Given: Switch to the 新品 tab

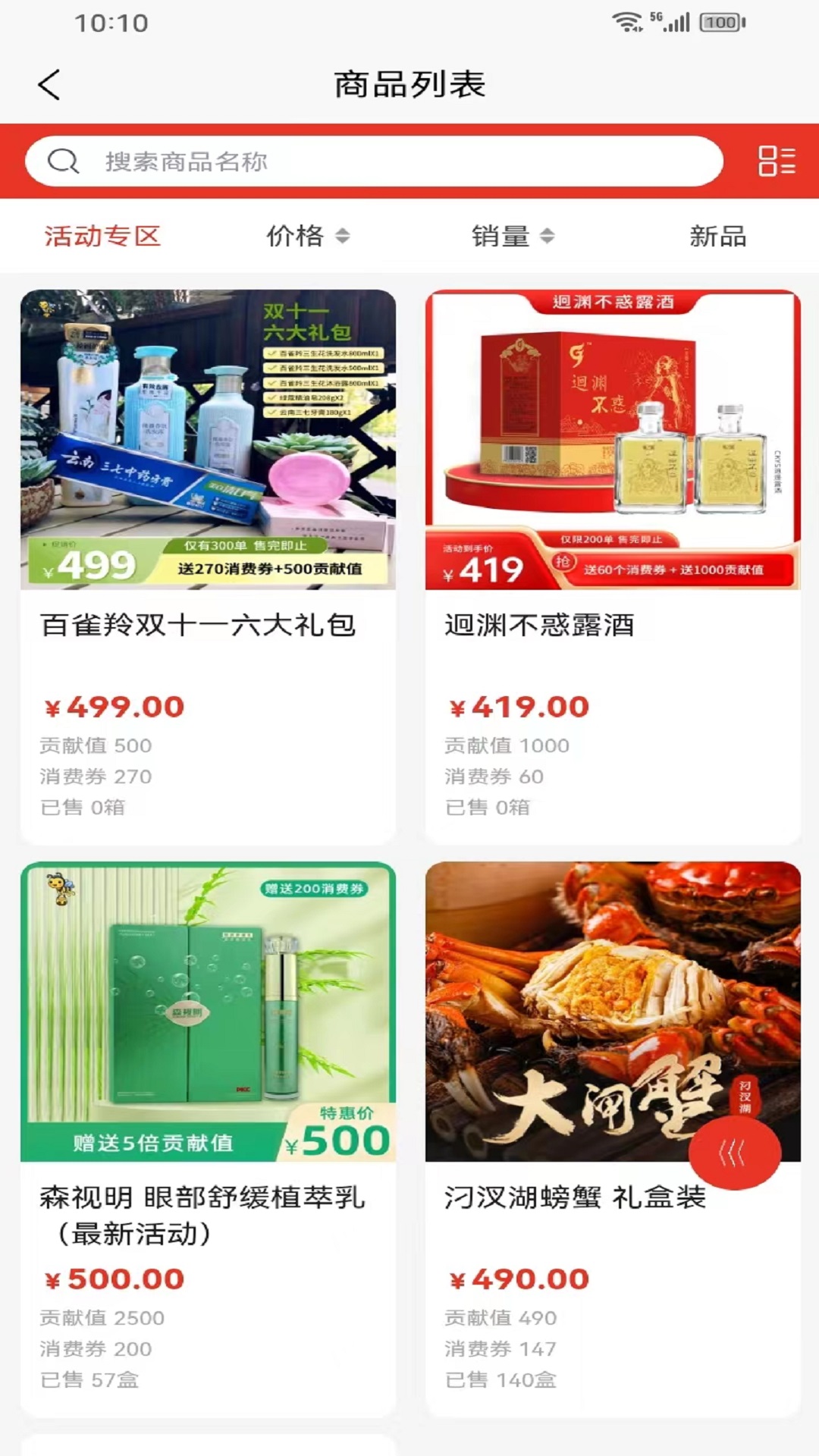Looking at the screenshot, I should pyautogui.click(x=717, y=236).
